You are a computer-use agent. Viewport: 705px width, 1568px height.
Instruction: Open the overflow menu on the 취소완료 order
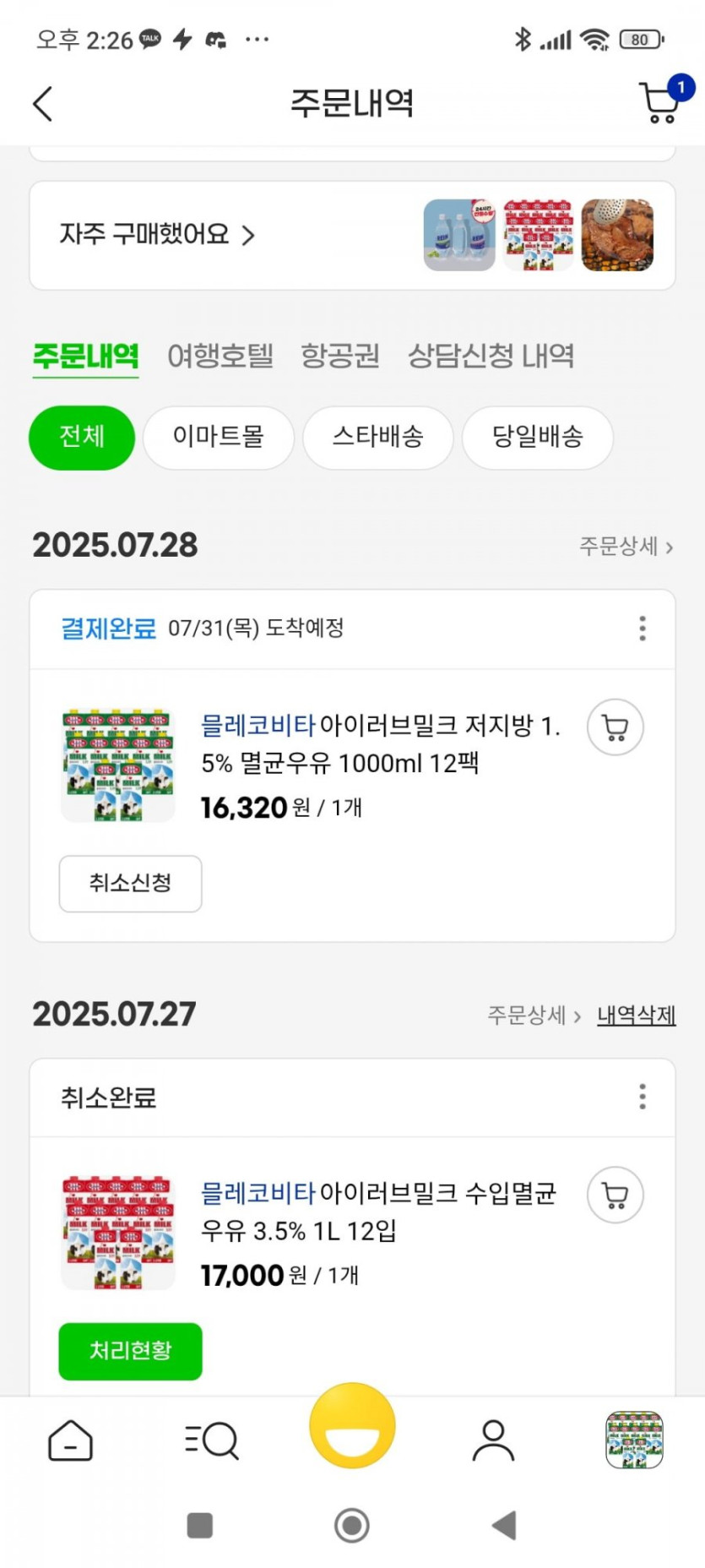point(643,1097)
